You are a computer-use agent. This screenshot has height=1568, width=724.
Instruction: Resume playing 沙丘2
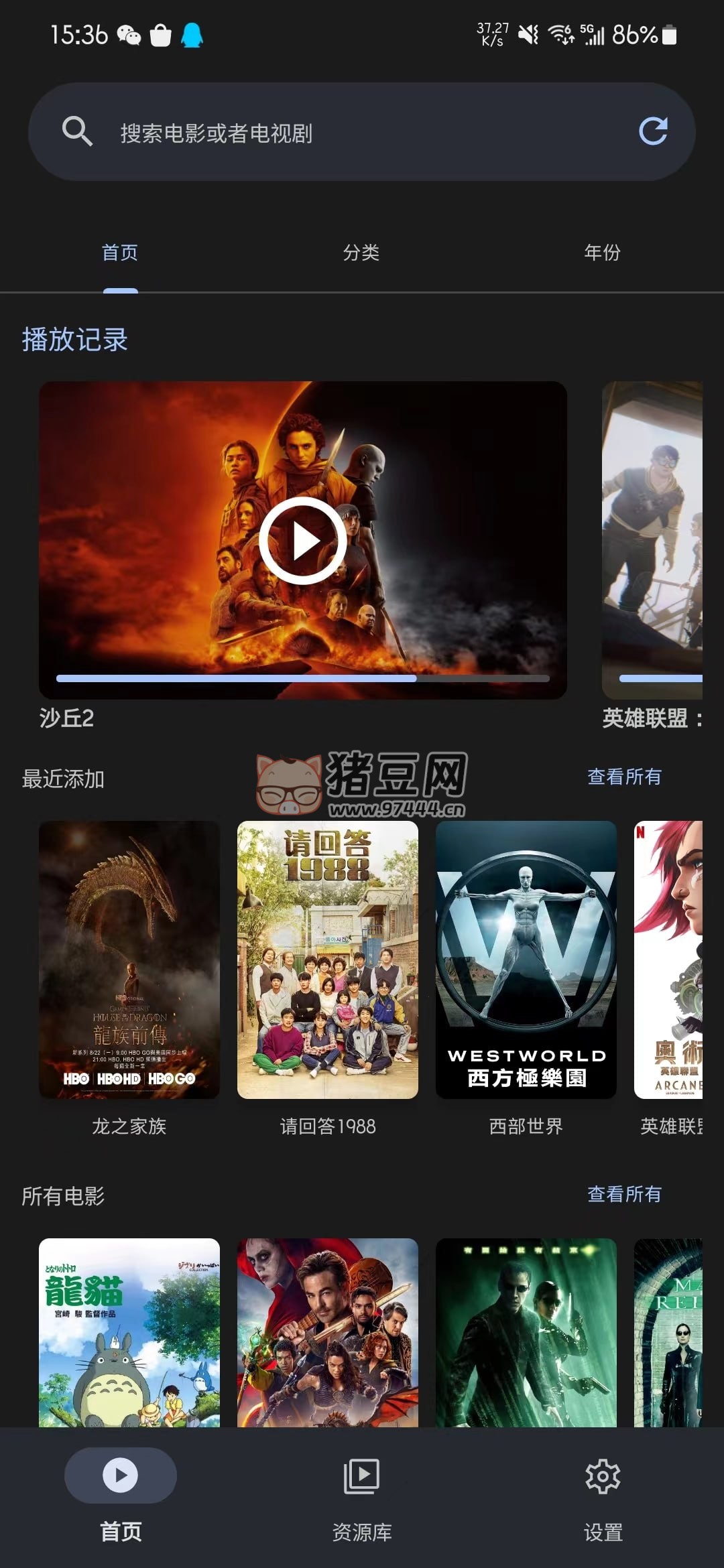pyautogui.click(x=303, y=540)
